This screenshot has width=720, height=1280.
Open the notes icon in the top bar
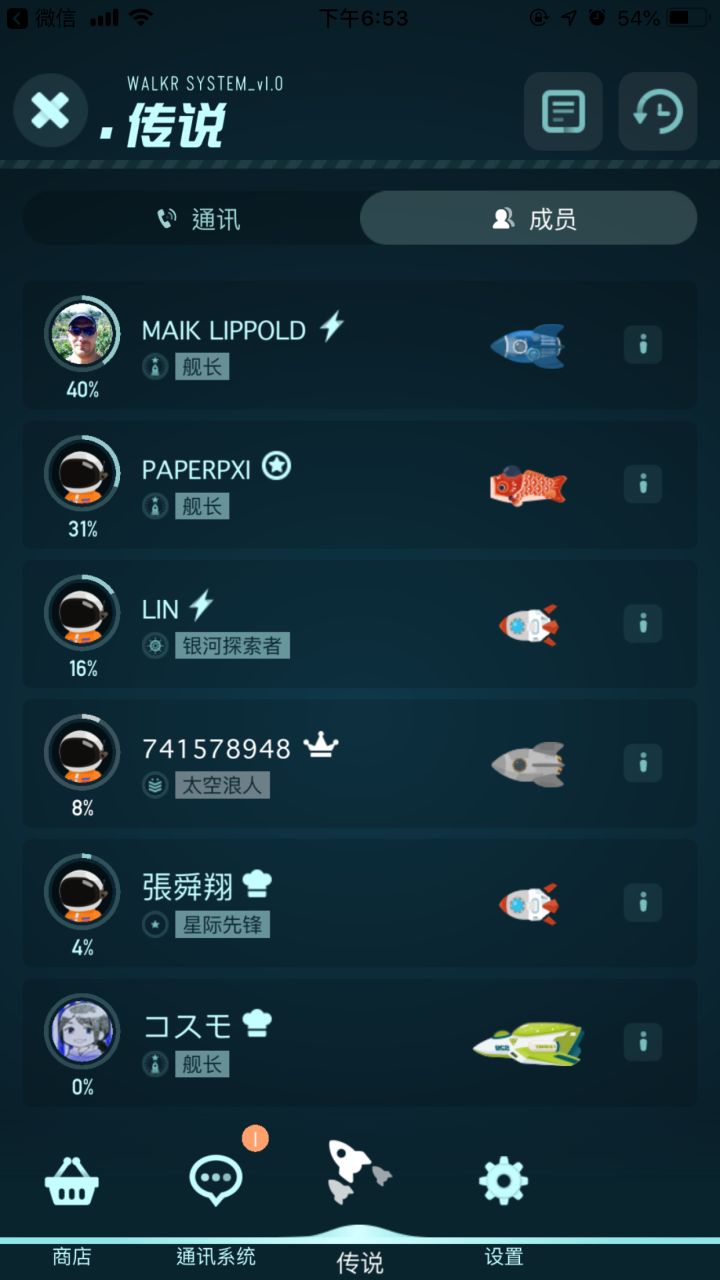[563, 112]
